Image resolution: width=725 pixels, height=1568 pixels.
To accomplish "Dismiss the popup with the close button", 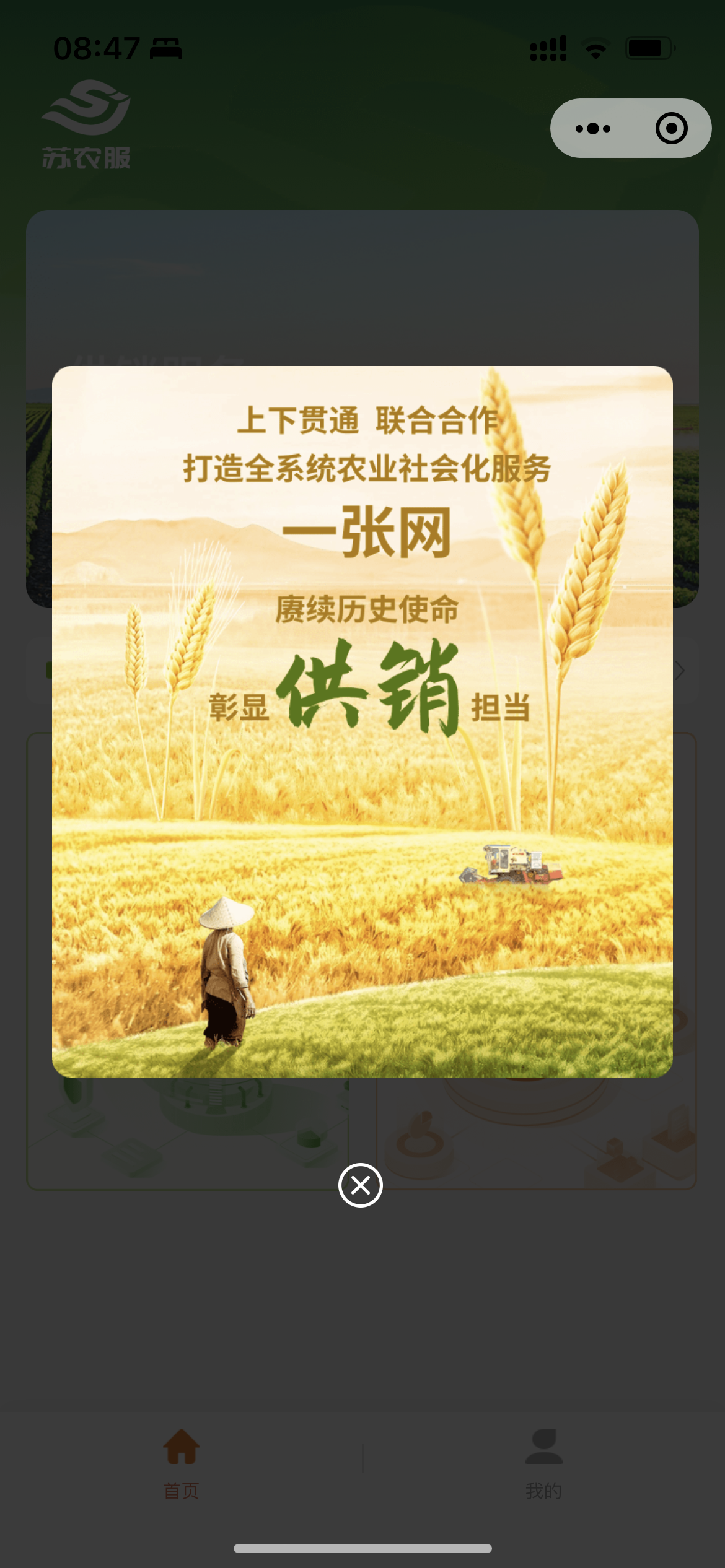I will point(360,1185).
